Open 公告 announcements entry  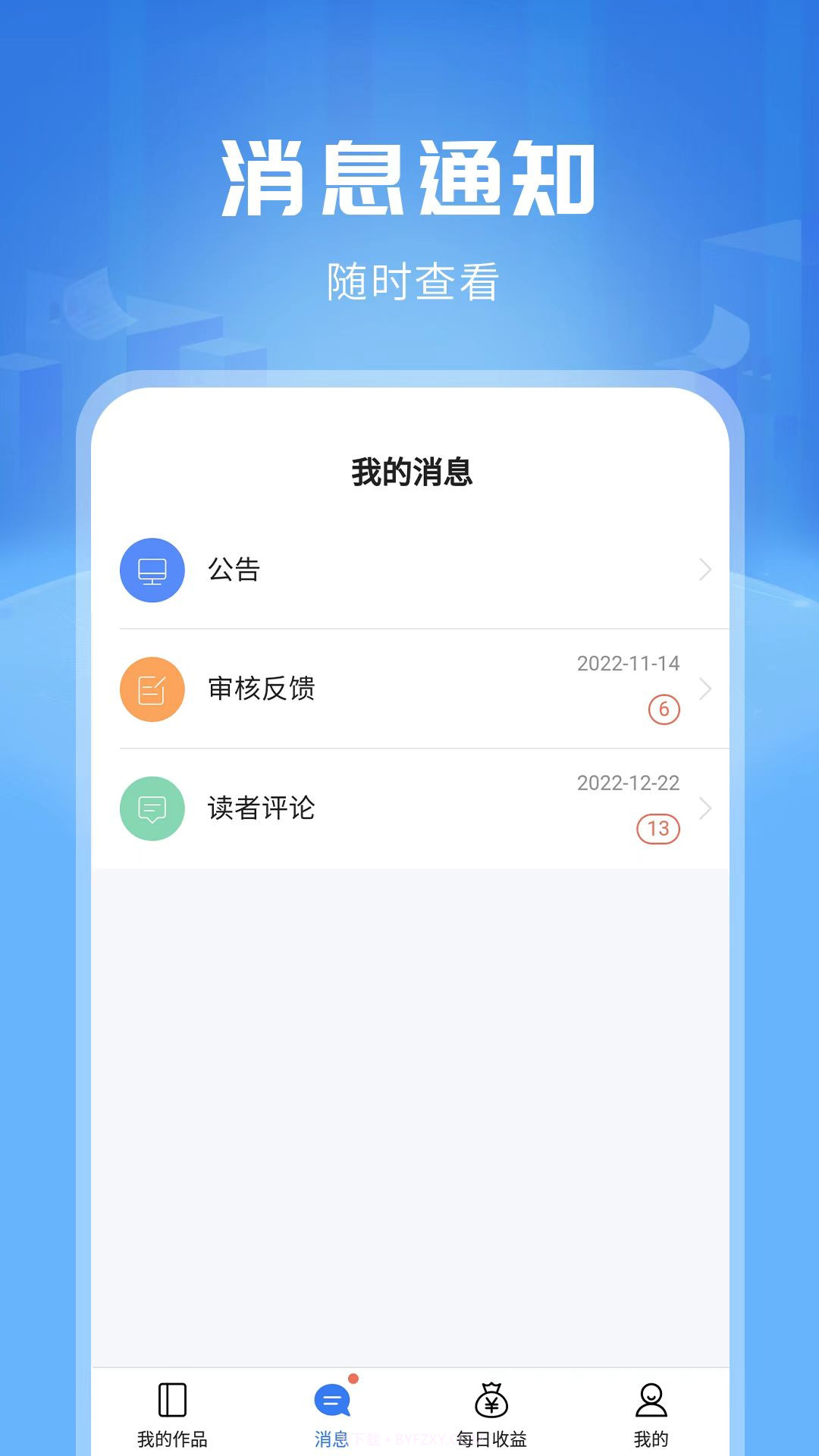coord(409,571)
